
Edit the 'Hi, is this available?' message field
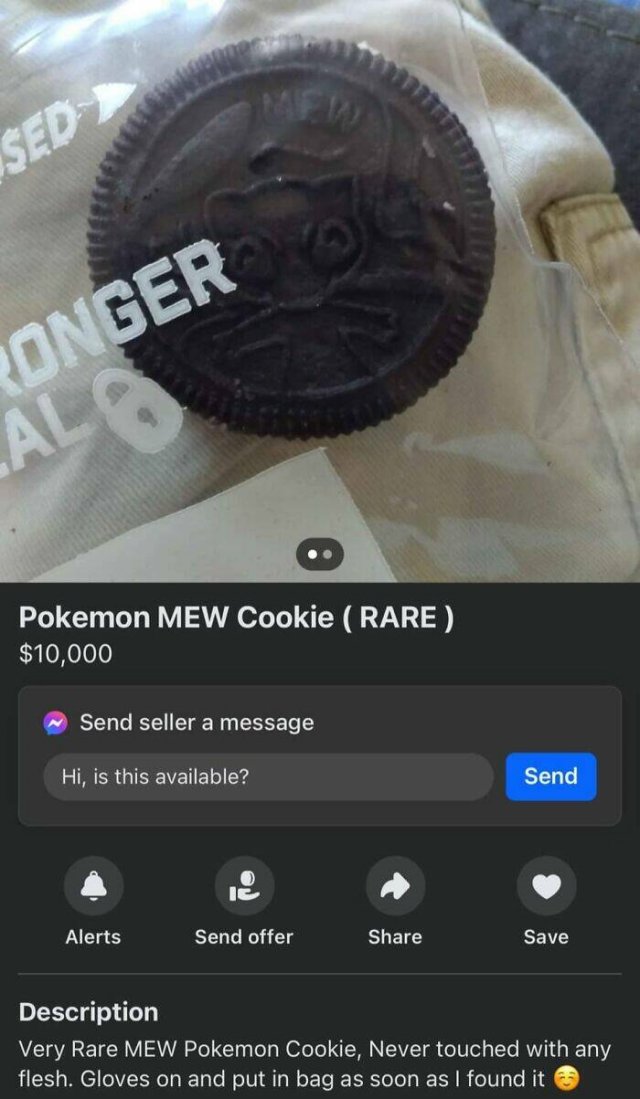[268, 777]
